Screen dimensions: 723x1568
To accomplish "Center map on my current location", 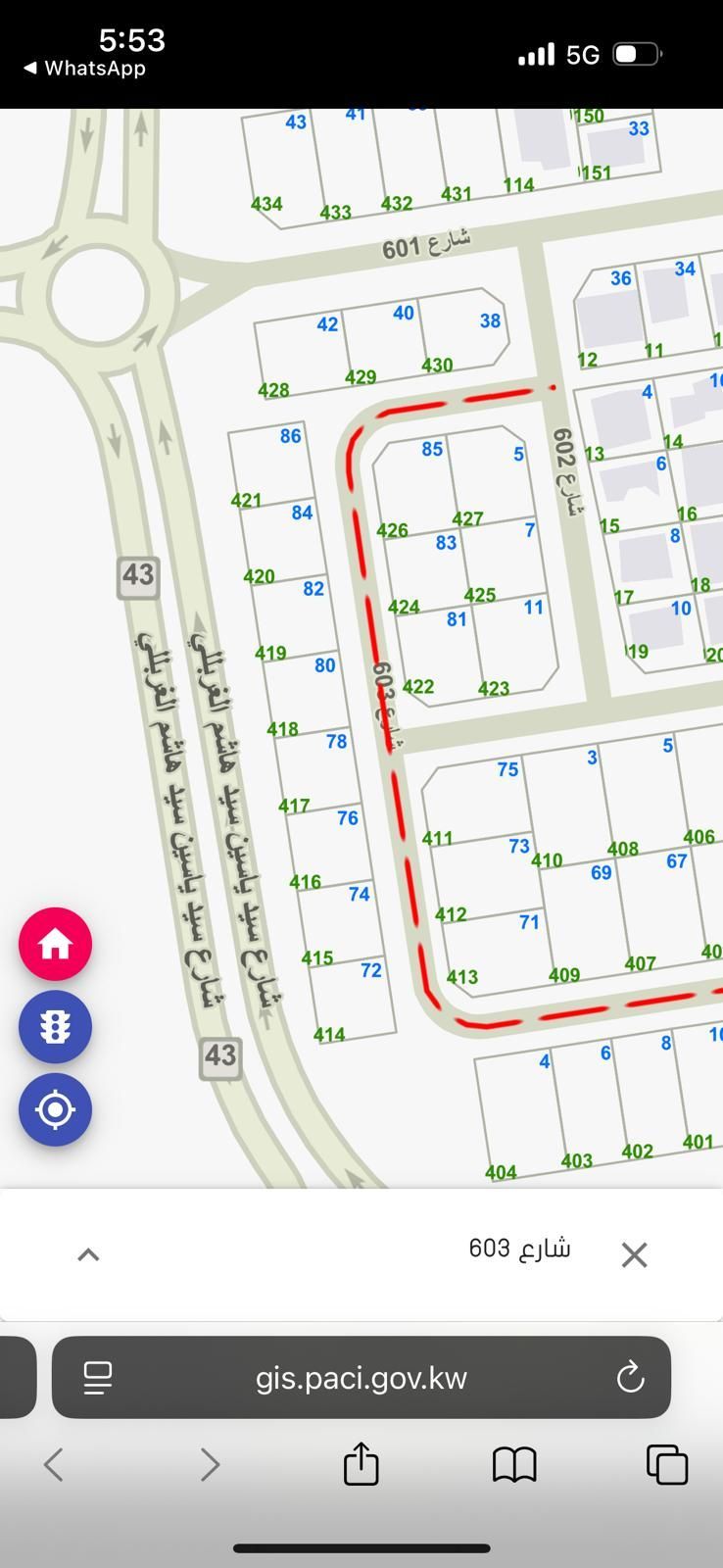I will pyautogui.click(x=55, y=1109).
